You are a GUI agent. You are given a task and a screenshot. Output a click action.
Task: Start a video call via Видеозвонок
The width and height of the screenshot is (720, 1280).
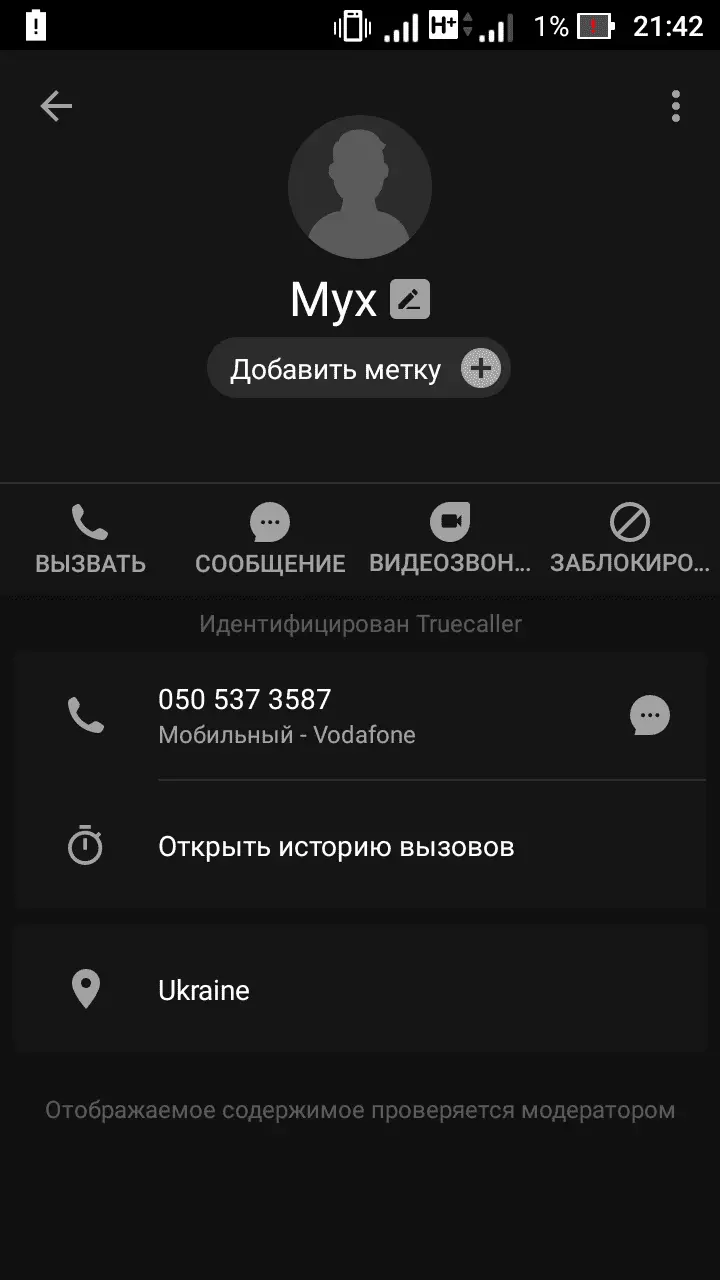click(450, 540)
